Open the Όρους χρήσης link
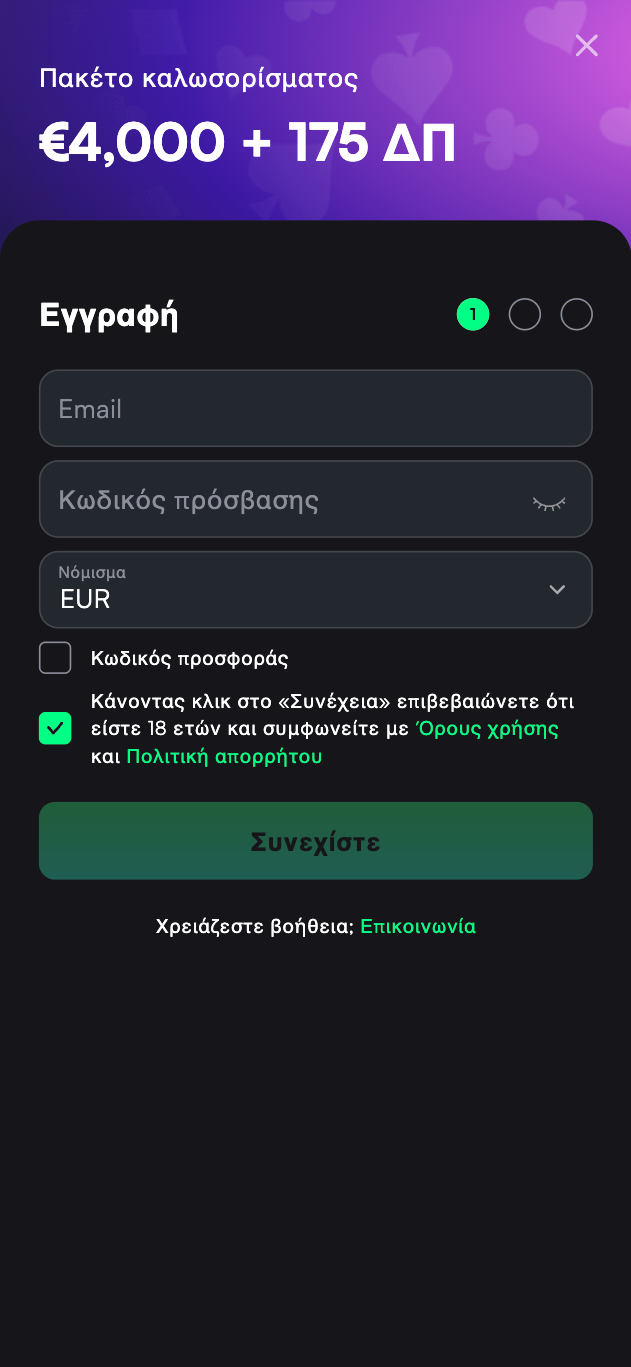The height and width of the screenshot is (1367, 631). [x=487, y=729]
